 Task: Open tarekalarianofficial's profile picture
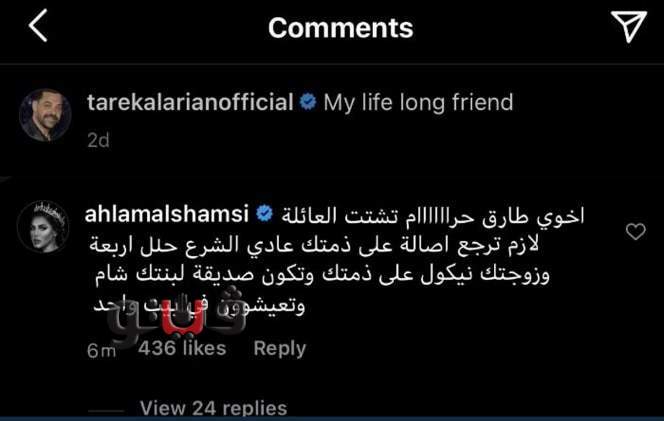pyautogui.click(x=44, y=116)
